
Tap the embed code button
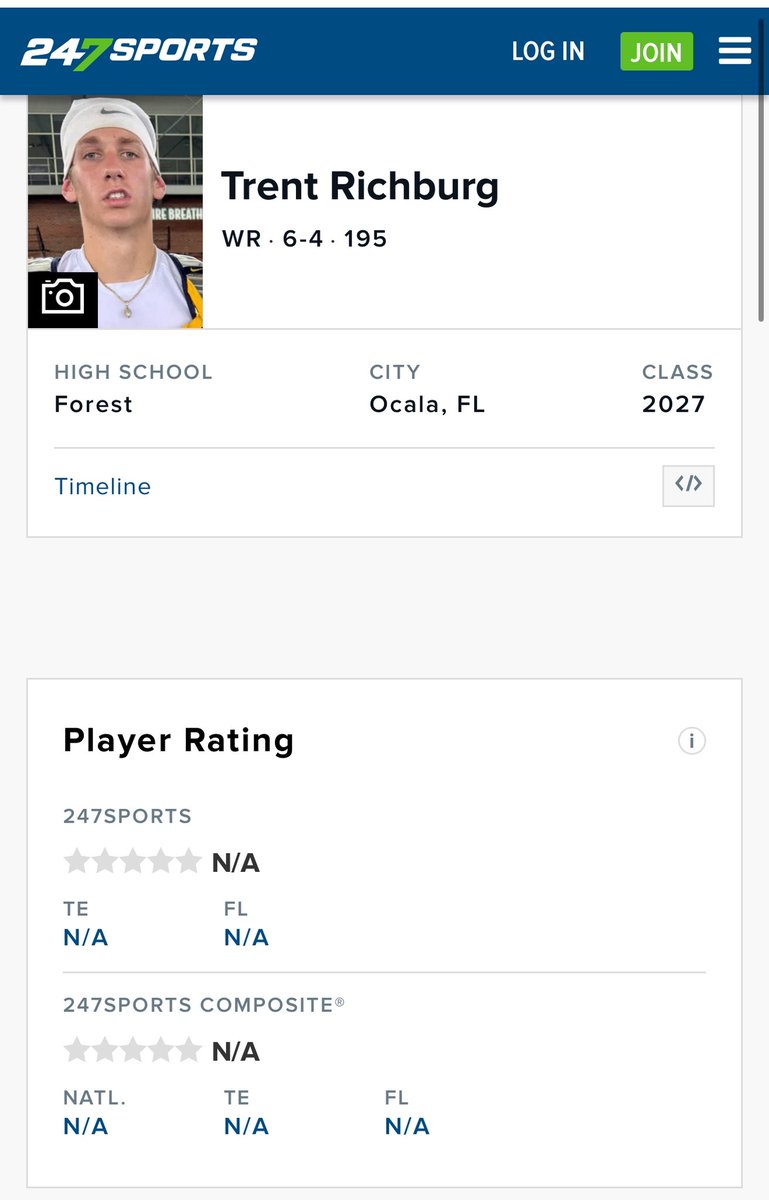(x=688, y=486)
